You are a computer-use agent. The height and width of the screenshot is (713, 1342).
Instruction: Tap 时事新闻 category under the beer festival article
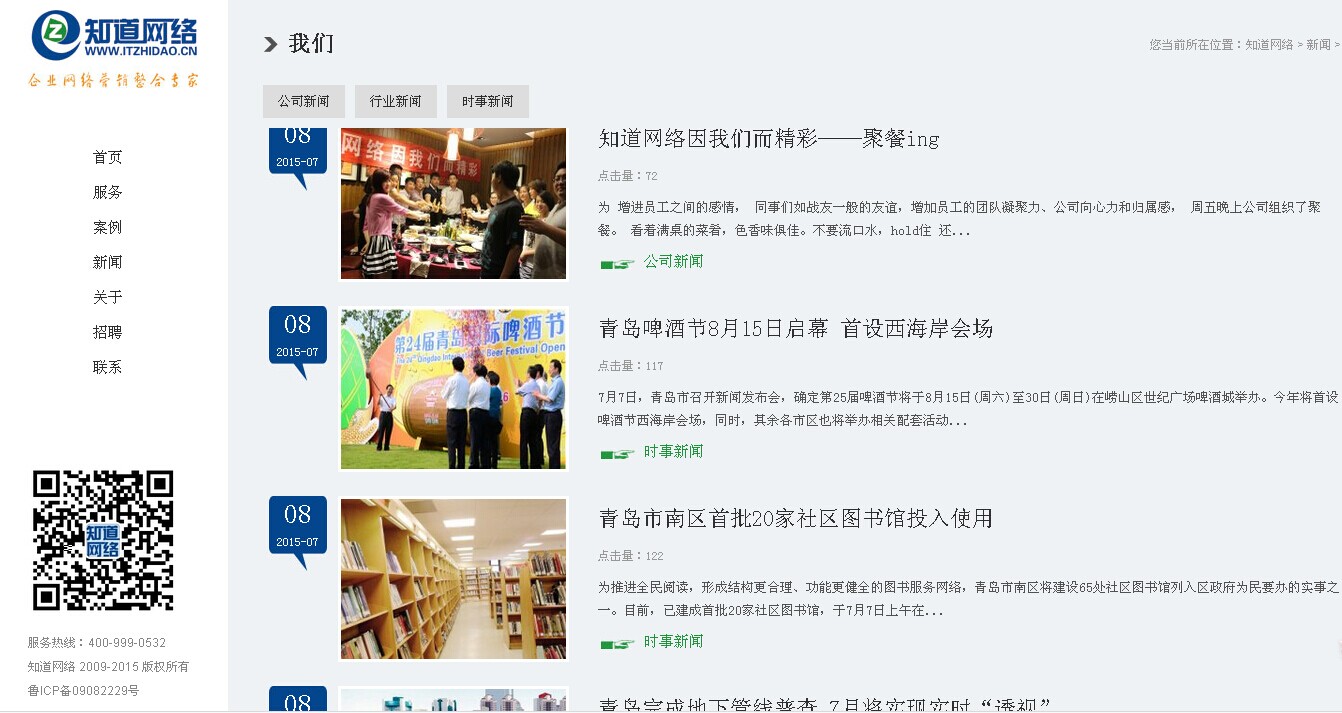point(673,451)
